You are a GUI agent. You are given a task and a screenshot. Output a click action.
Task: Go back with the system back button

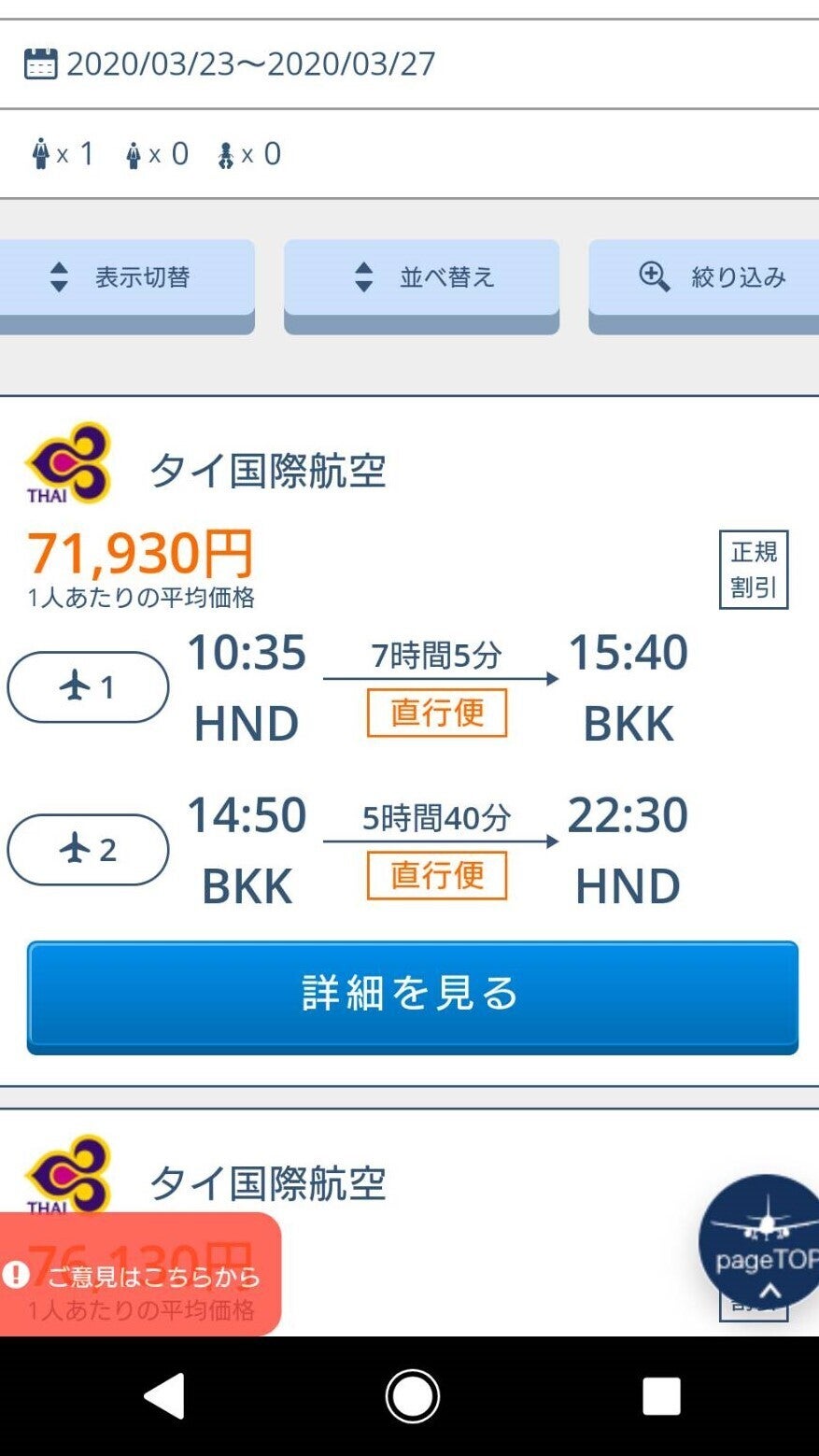pyautogui.click(x=164, y=1397)
